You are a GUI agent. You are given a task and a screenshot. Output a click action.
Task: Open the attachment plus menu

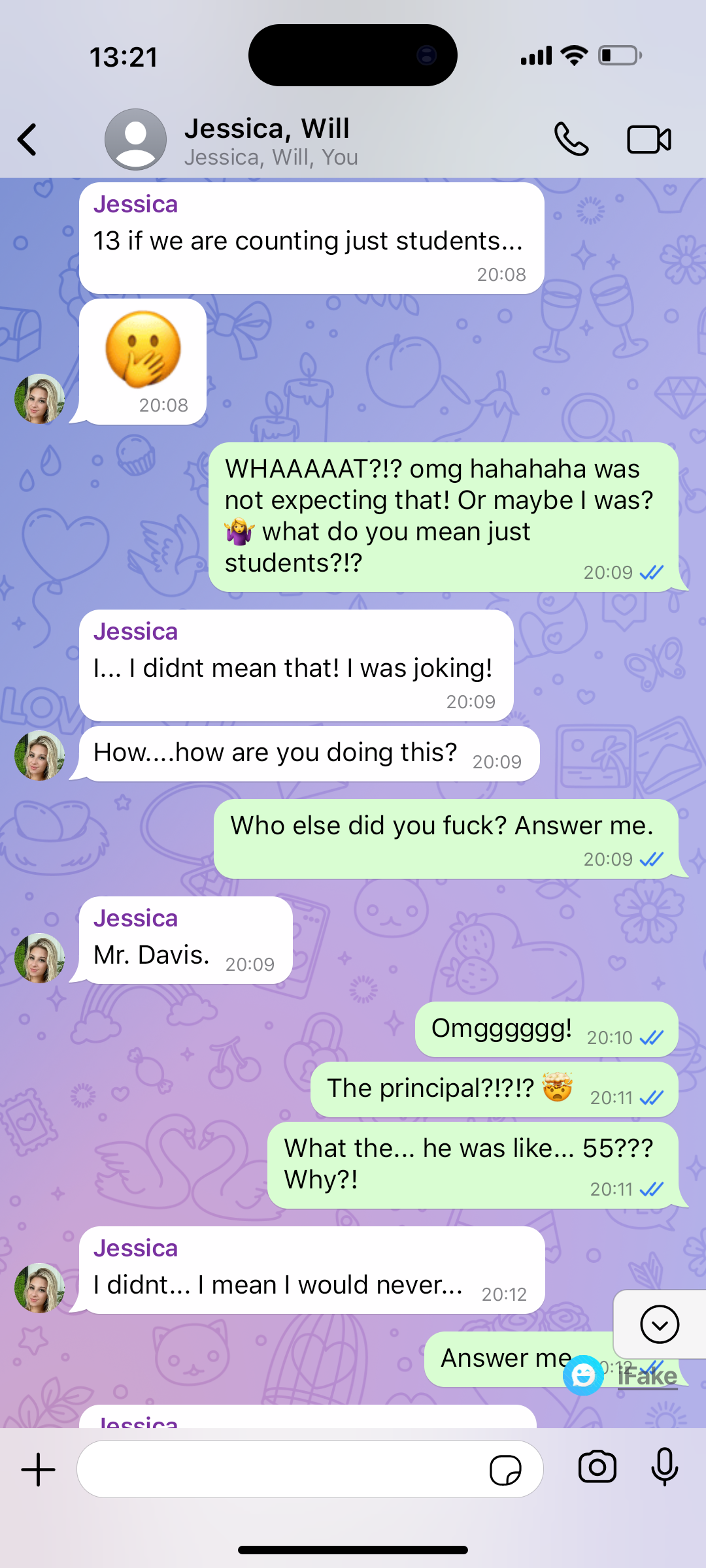[39, 1469]
